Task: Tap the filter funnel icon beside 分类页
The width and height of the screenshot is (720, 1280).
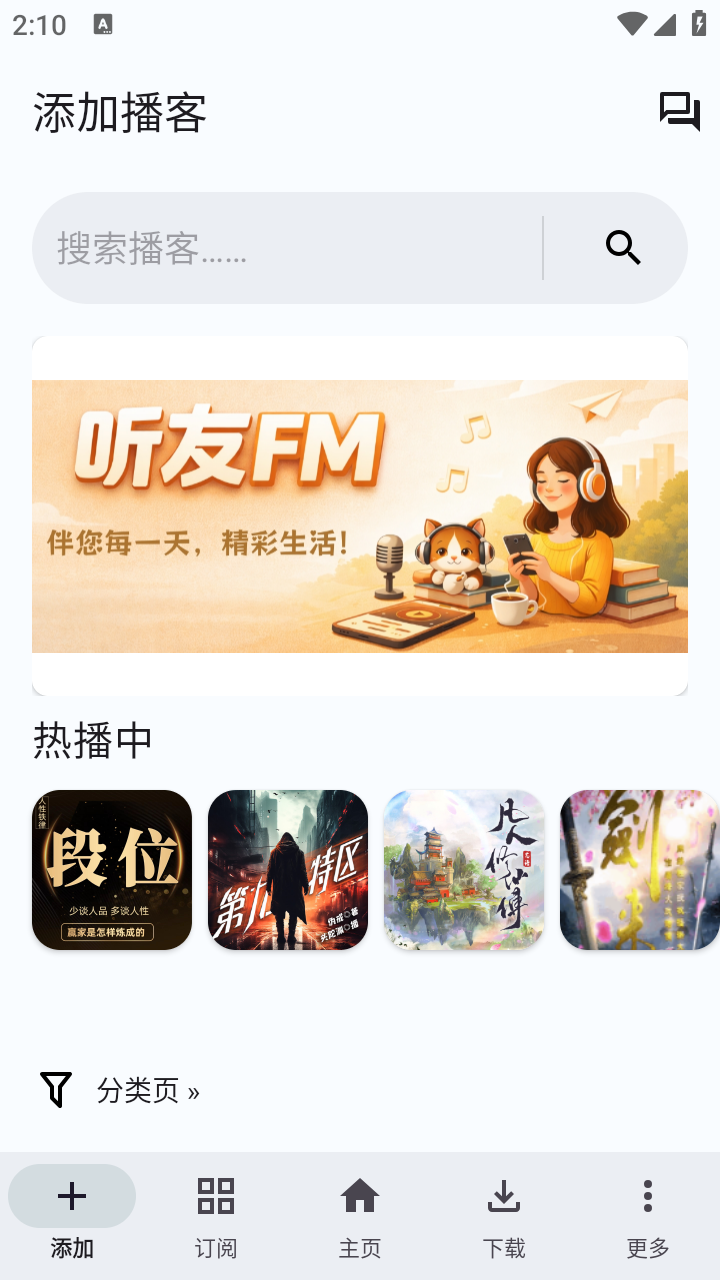Action: pyautogui.click(x=56, y=1090)
